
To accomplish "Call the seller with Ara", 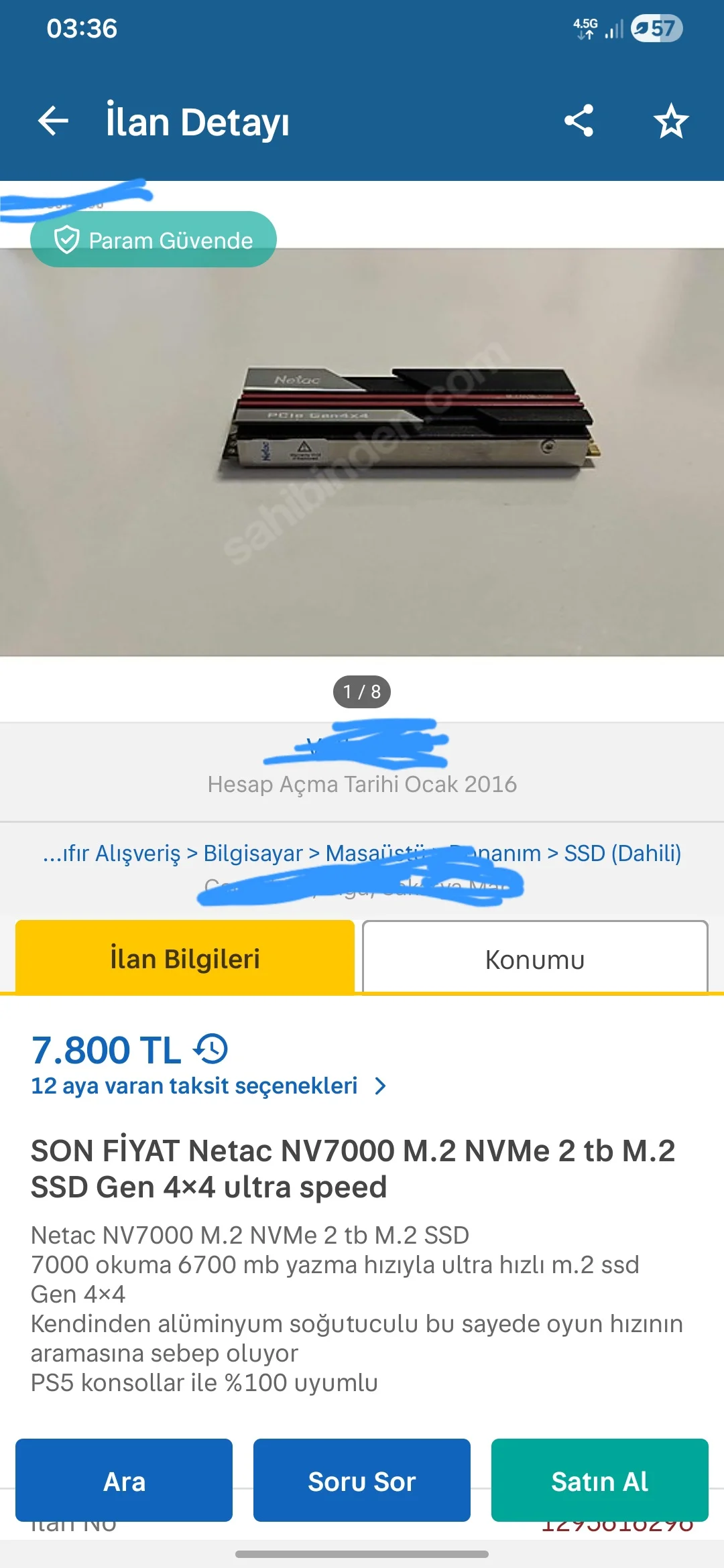I will [x=124, y=1481].
